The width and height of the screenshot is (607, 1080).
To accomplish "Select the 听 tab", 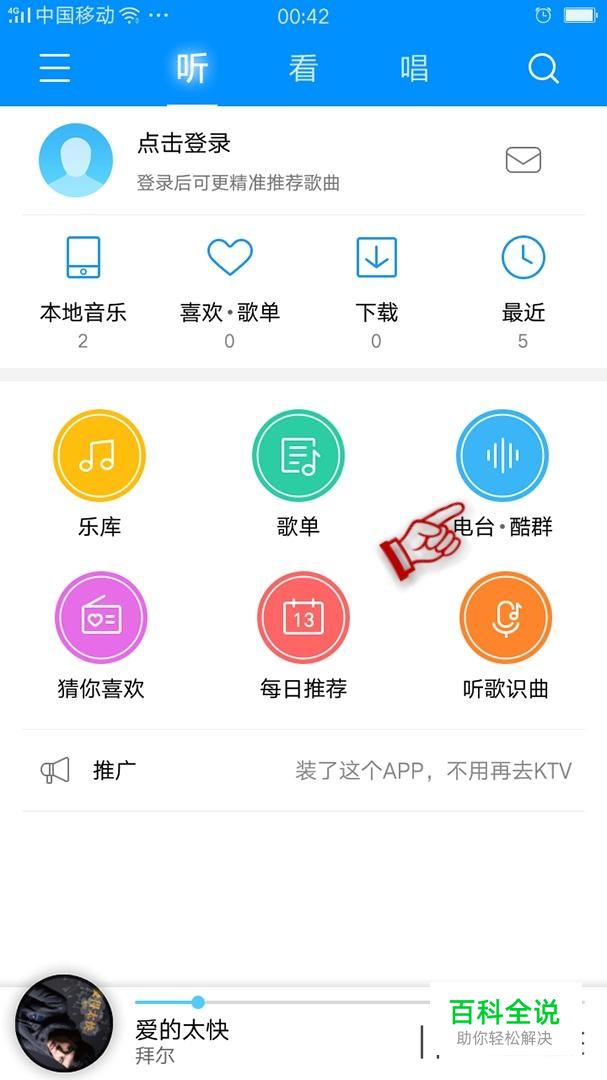I will [192, 68].
